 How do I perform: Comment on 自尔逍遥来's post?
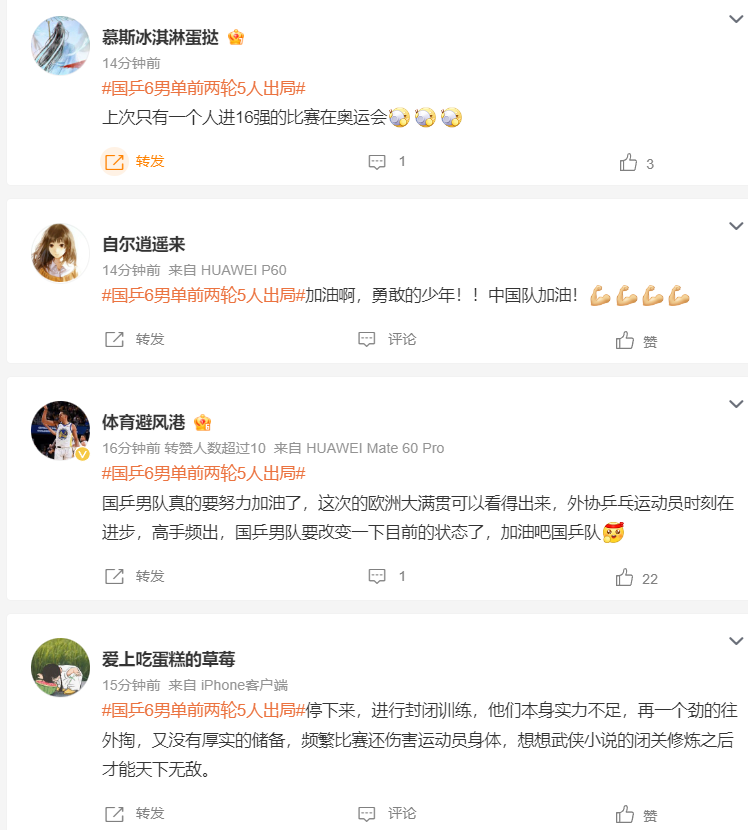[387, 339]
